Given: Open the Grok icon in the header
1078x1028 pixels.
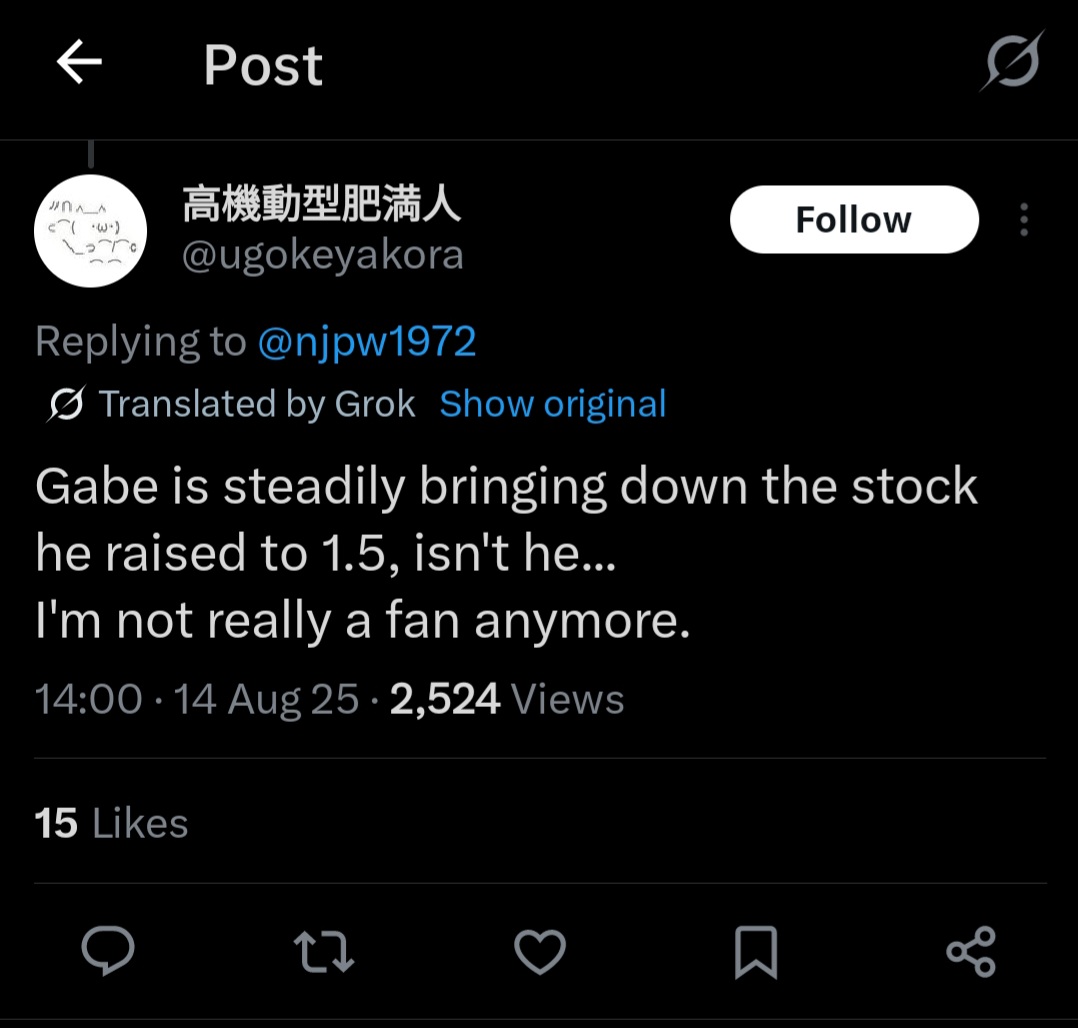Looking at the screenshot, I should click(x=1011, y=63).
